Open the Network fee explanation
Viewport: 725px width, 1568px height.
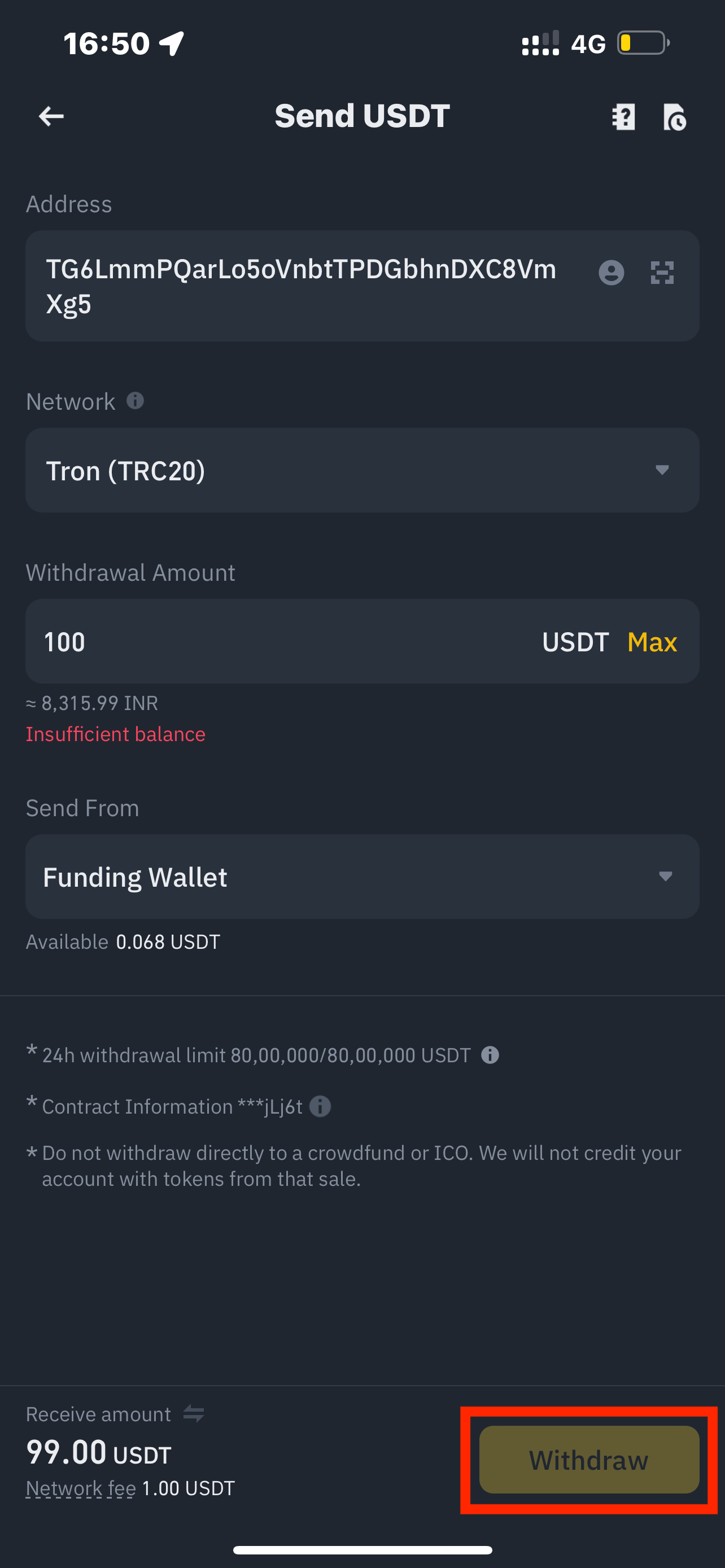tap(80, 1488)
